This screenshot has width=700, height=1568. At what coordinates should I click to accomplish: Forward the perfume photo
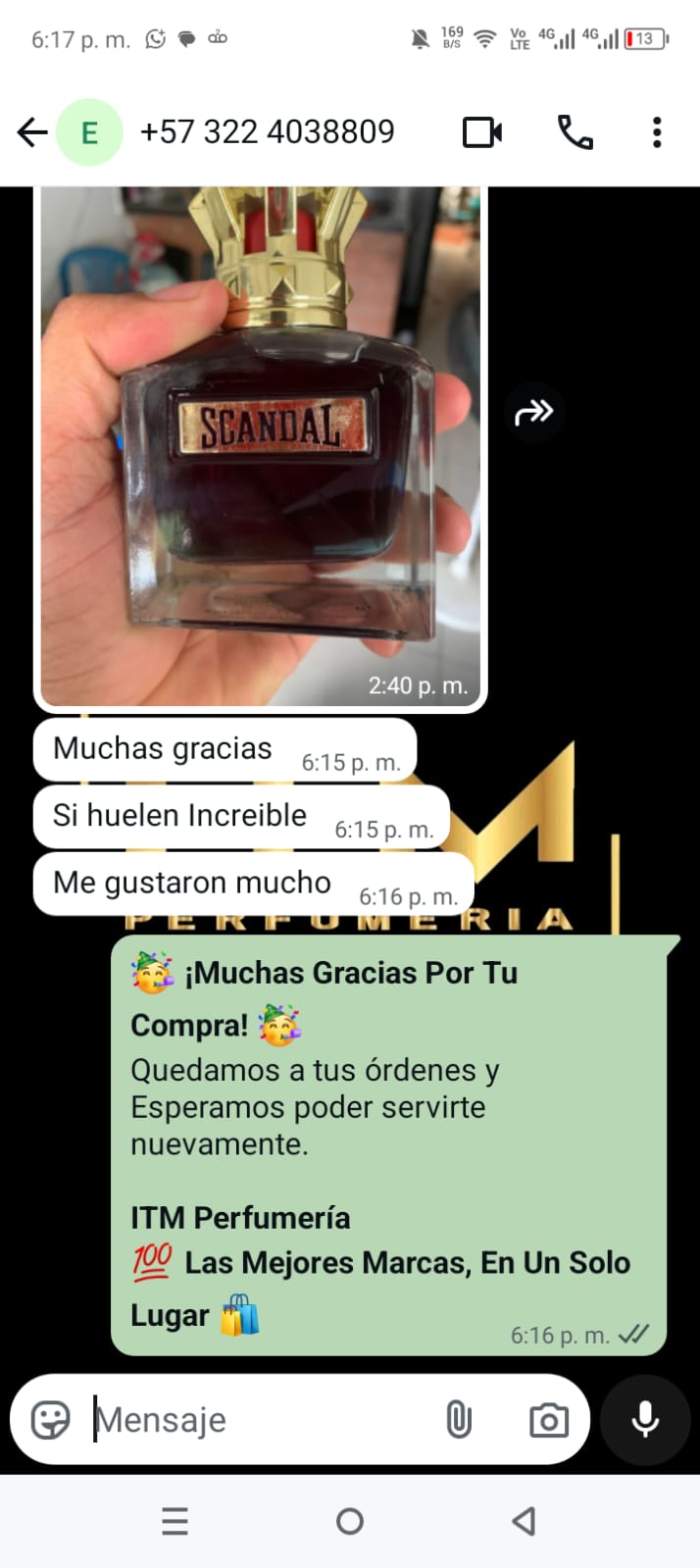tap(534, 413)
